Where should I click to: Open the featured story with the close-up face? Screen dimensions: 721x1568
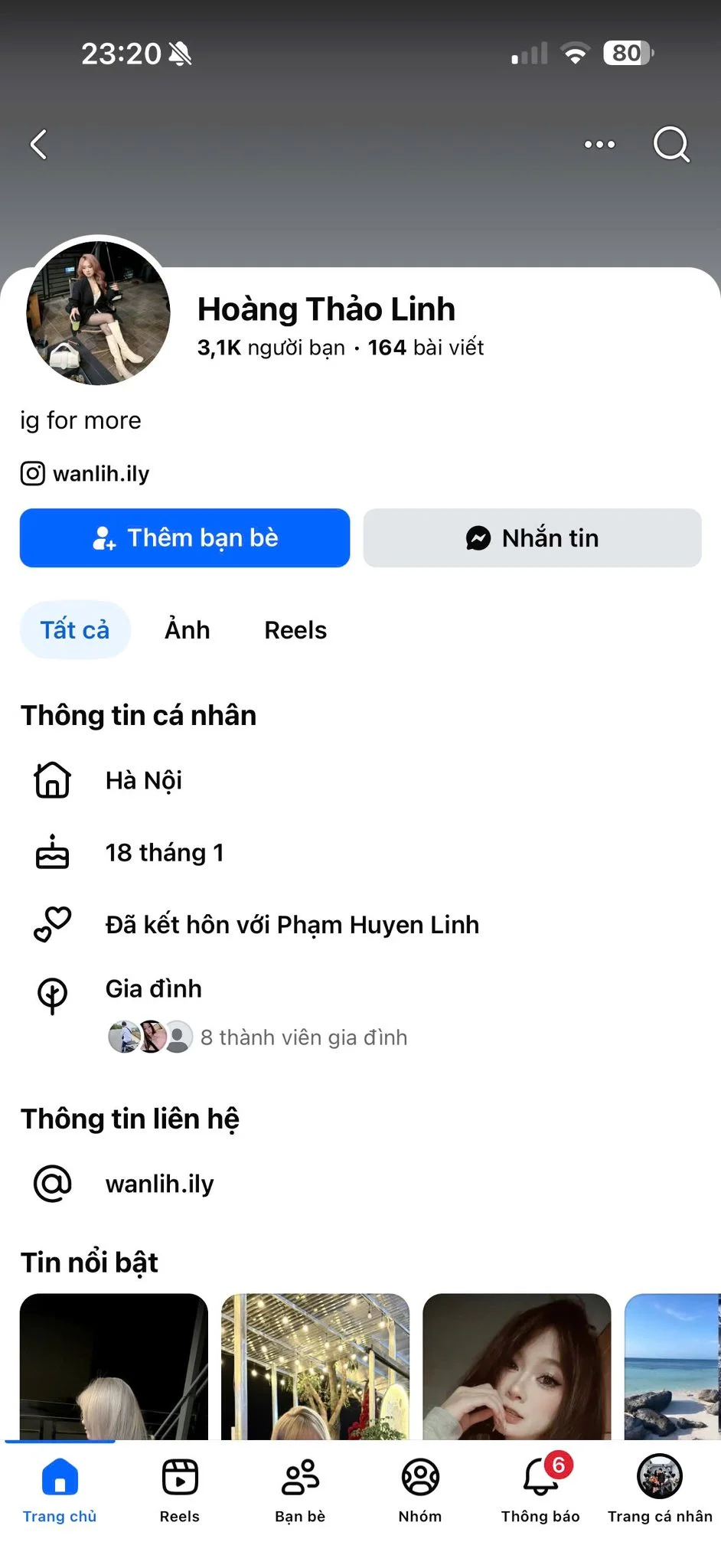[517, 1366]
